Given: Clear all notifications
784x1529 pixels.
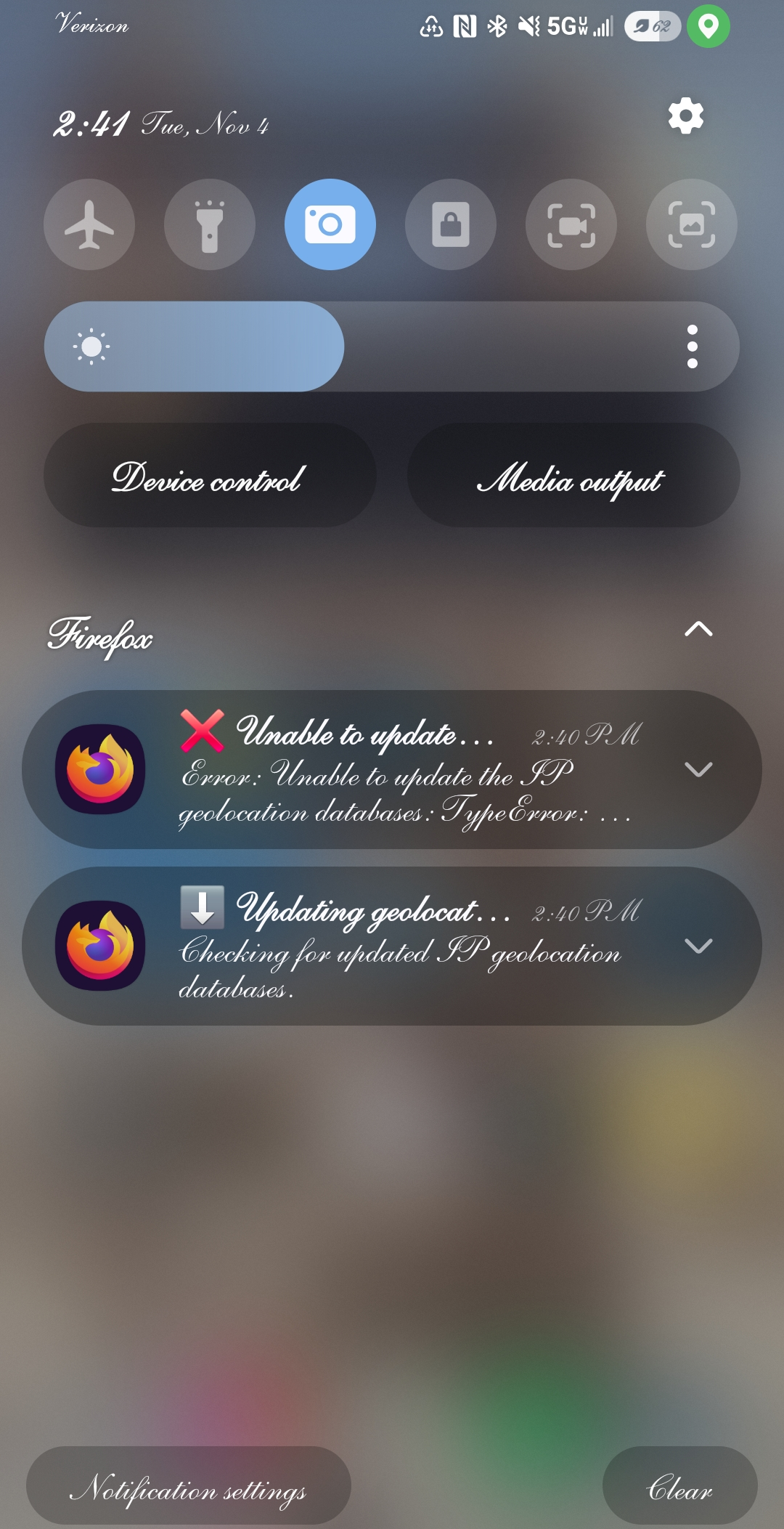Looking at the screenshot, I should (x=679, y=1486).
